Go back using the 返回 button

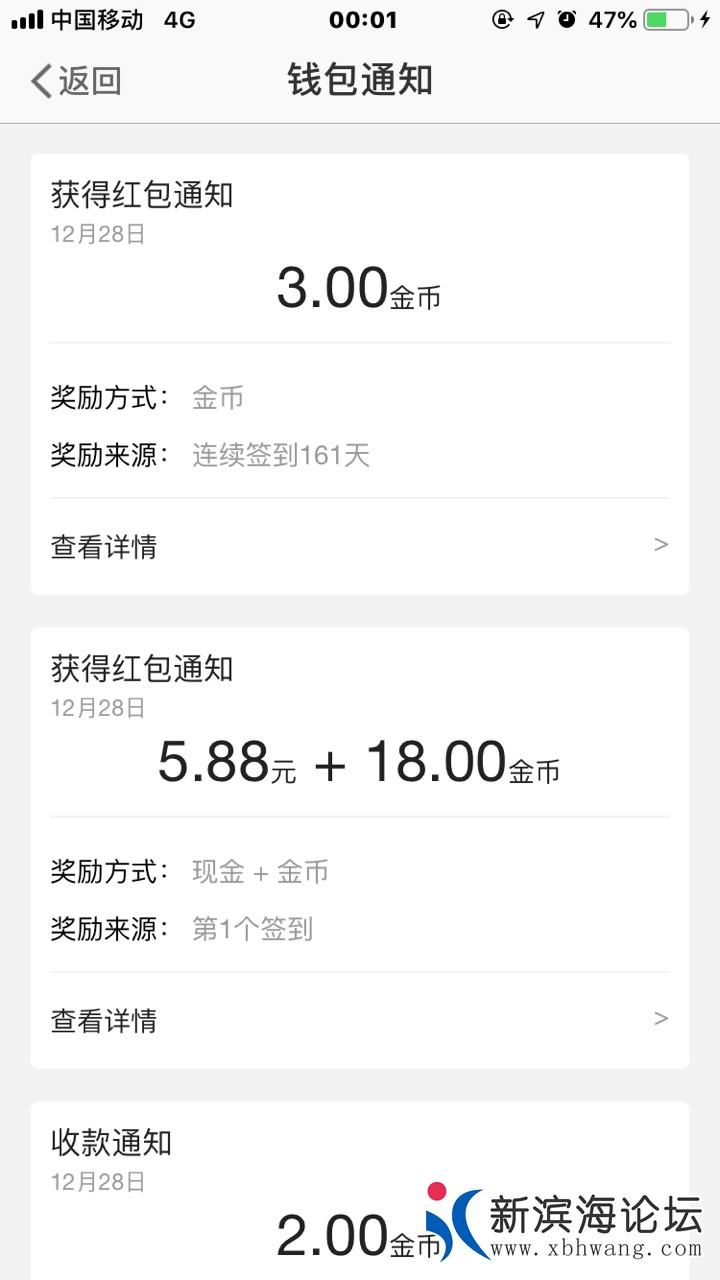(x=76, y=81)
